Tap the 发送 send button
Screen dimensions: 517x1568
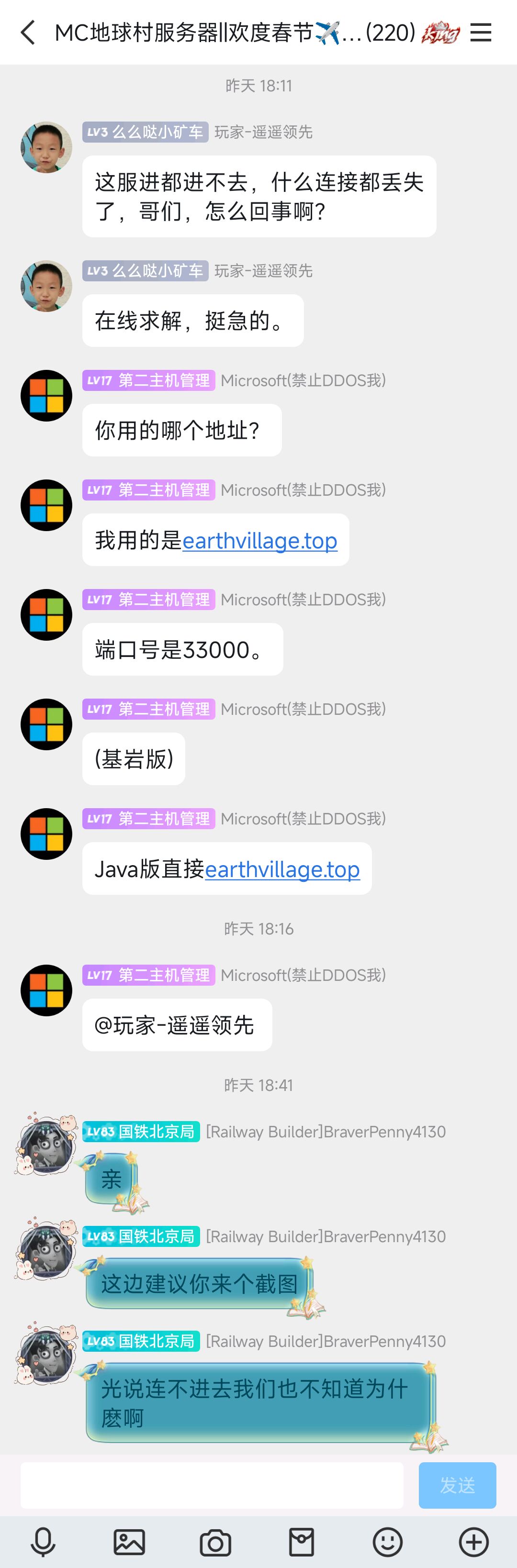(457, 1485)
